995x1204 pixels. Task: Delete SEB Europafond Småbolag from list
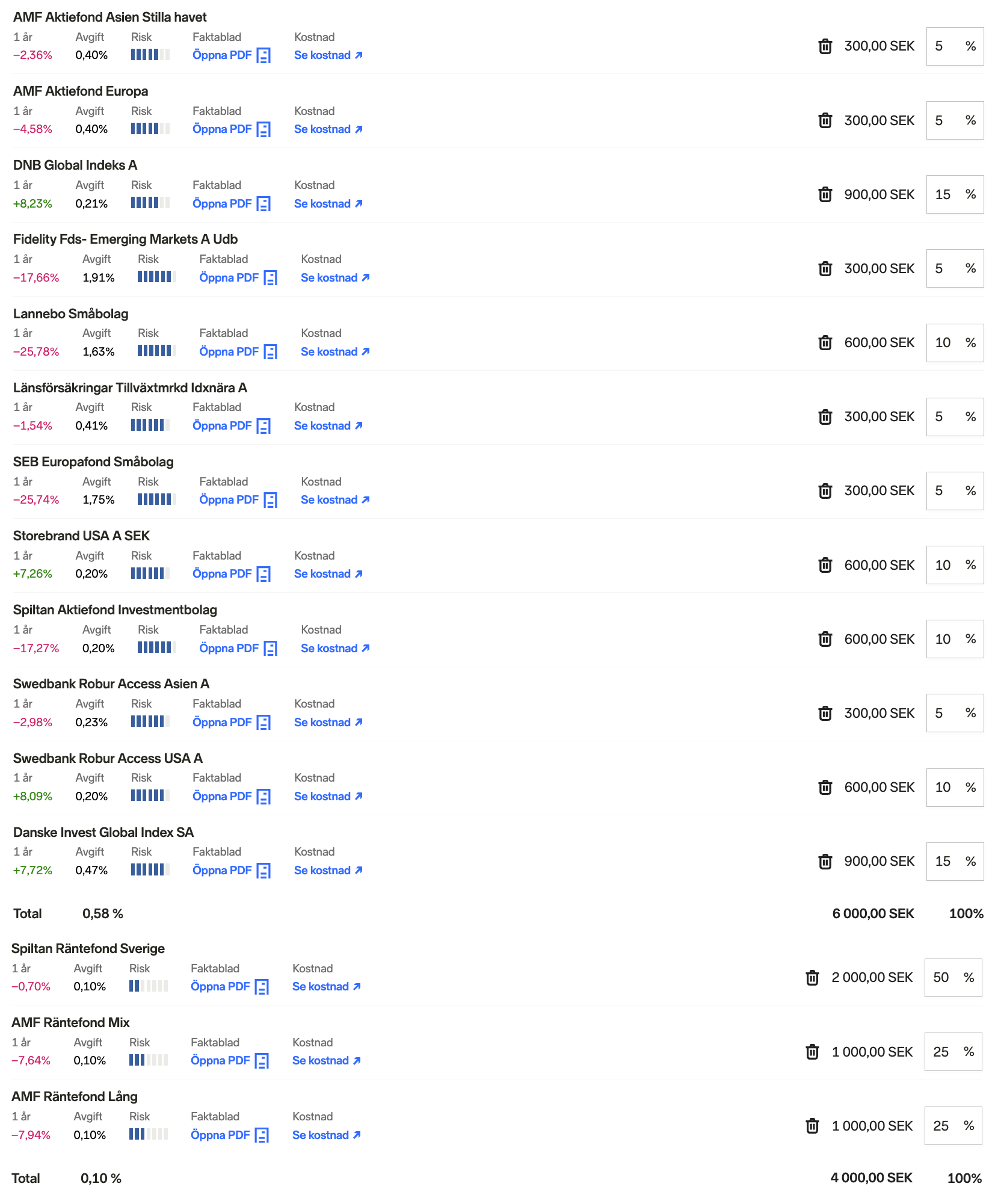click(825, 491)
